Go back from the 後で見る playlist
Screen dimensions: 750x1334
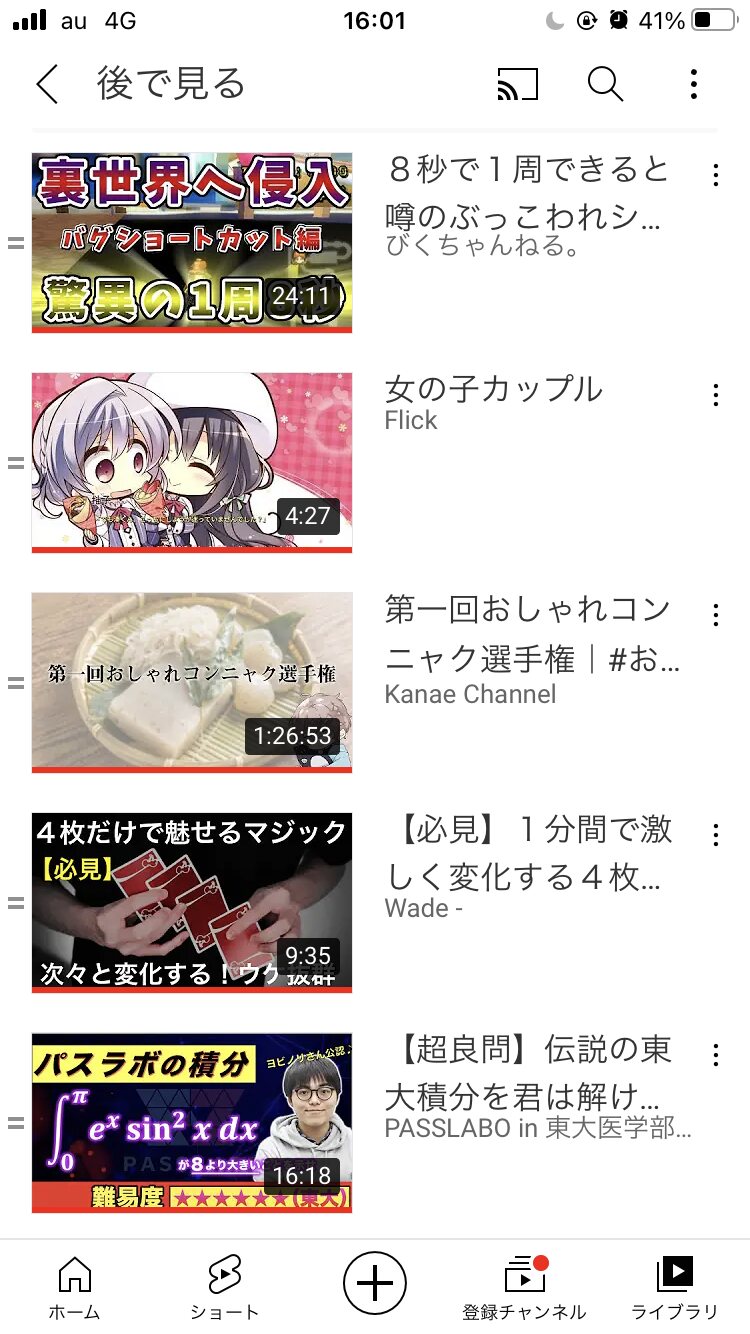point(47,85)
